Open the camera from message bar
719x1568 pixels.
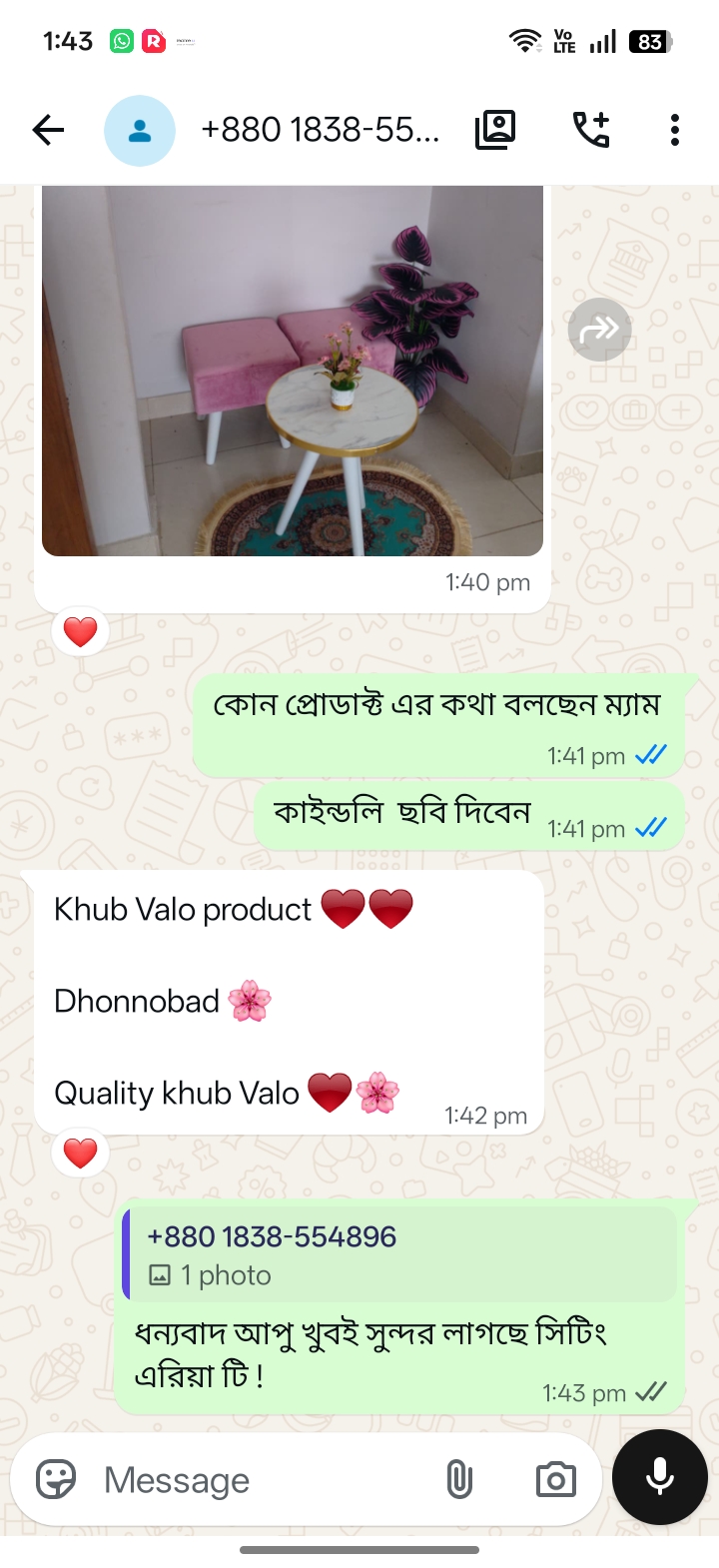tap(555, 1479)
